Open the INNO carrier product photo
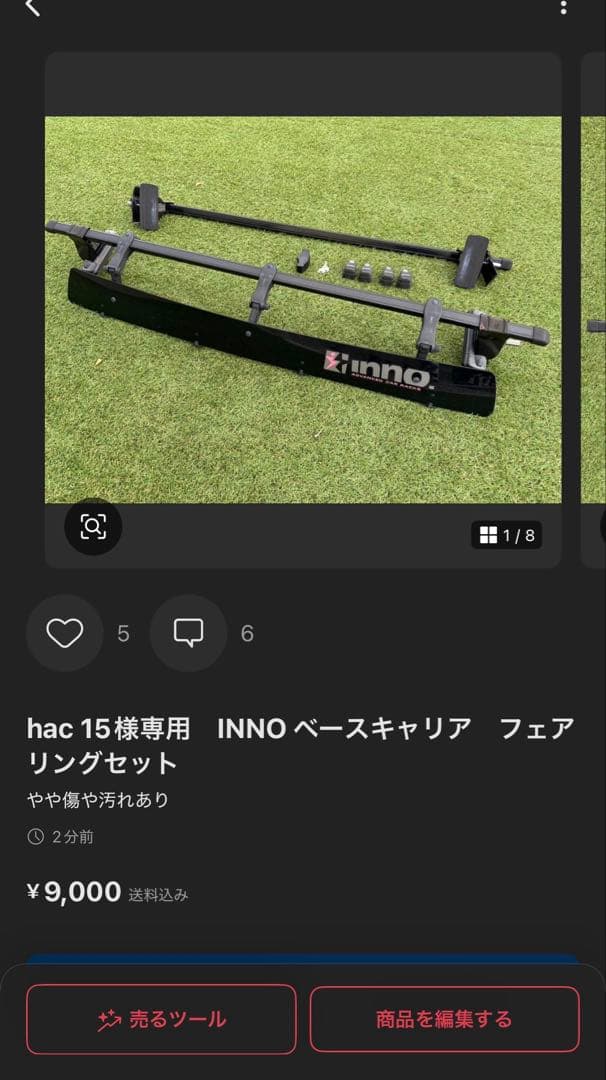Viewport: 606px width, 1080px height. [x=302, y=308]
